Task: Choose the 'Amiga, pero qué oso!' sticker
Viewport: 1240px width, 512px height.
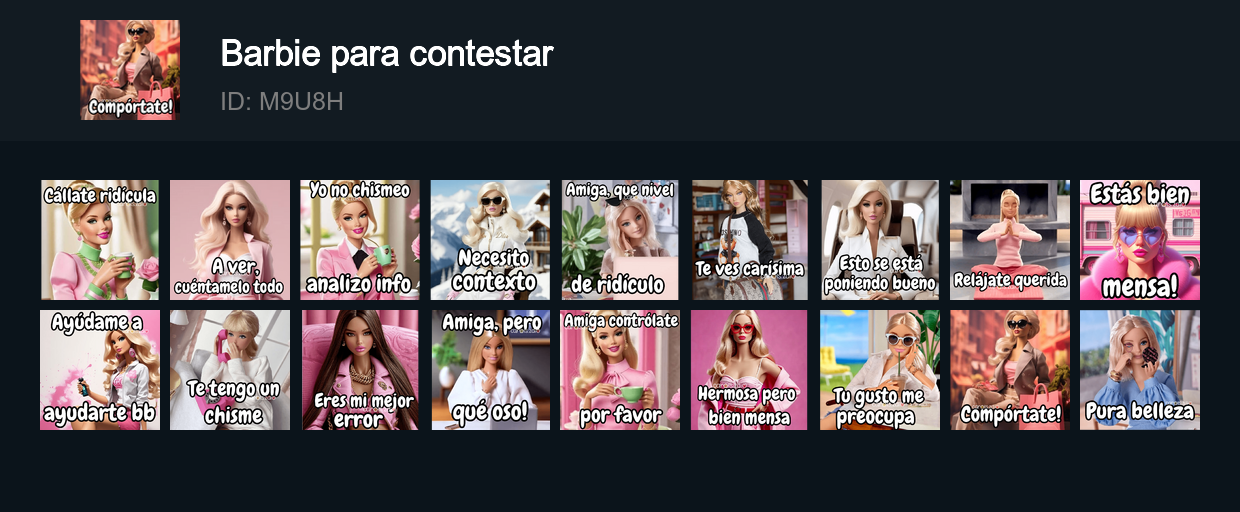Action: (490, 370)
